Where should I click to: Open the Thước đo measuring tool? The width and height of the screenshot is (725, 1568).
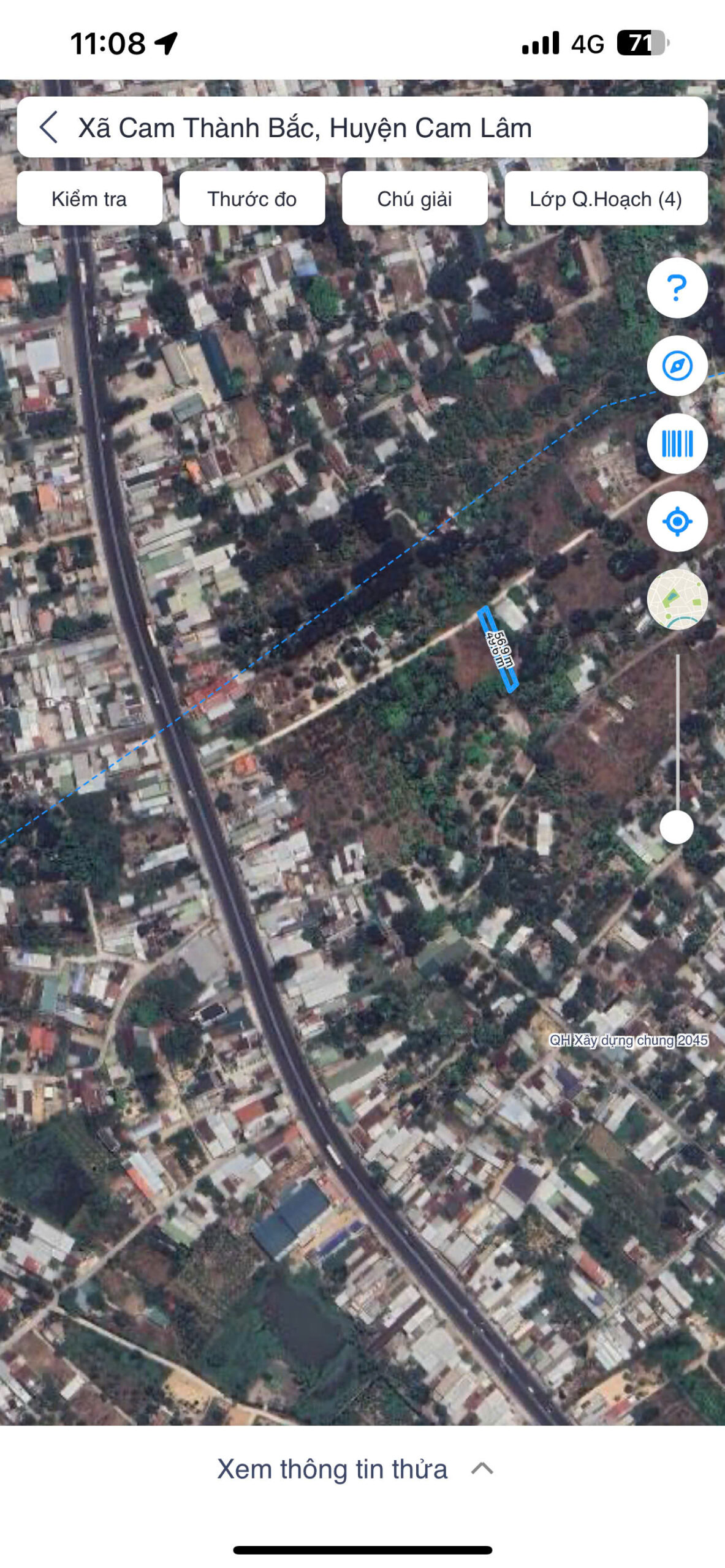[x=252, y=198]
